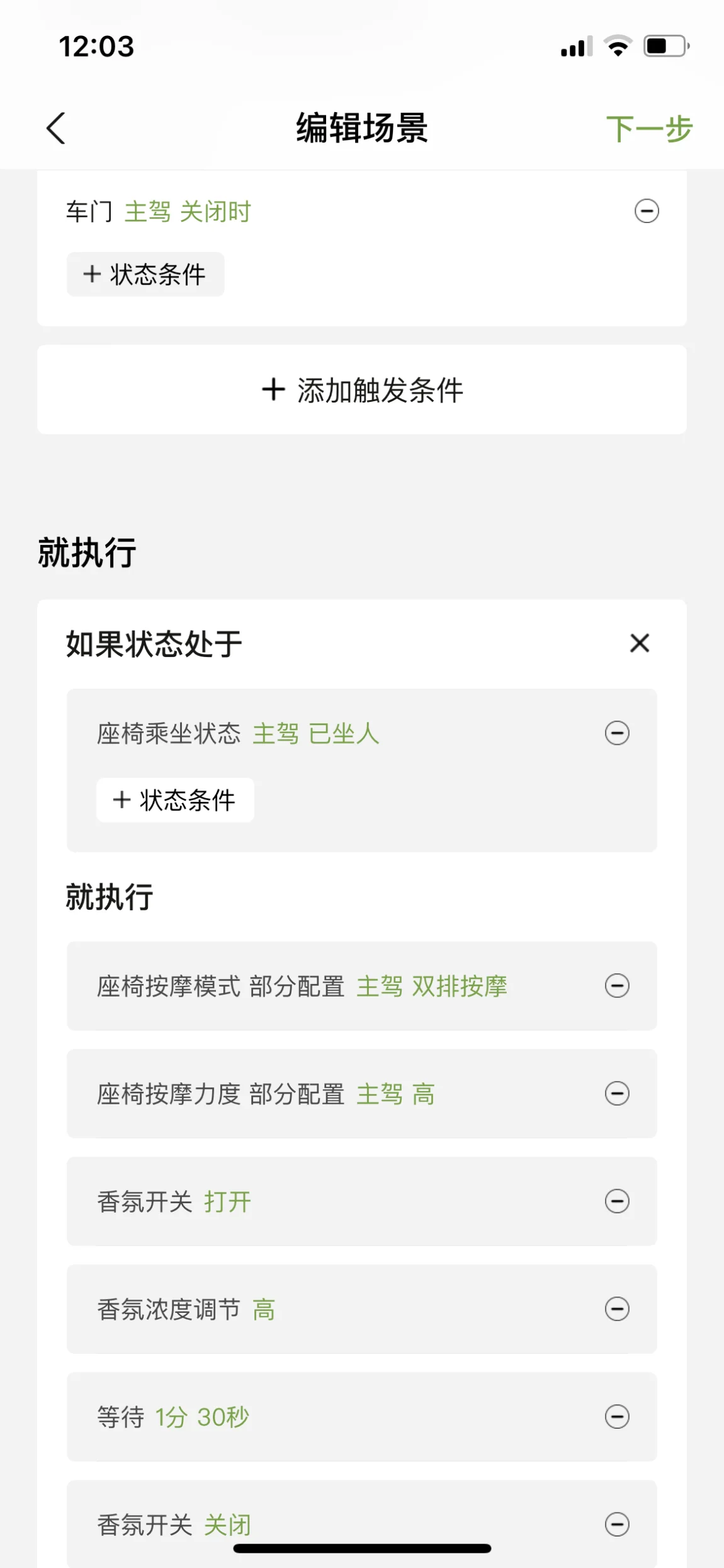Image resolution: width=724 pixels, height=1568 pixels.
Task: Remove the 香氛浓度调节 action
Action: coord(617,1308)
